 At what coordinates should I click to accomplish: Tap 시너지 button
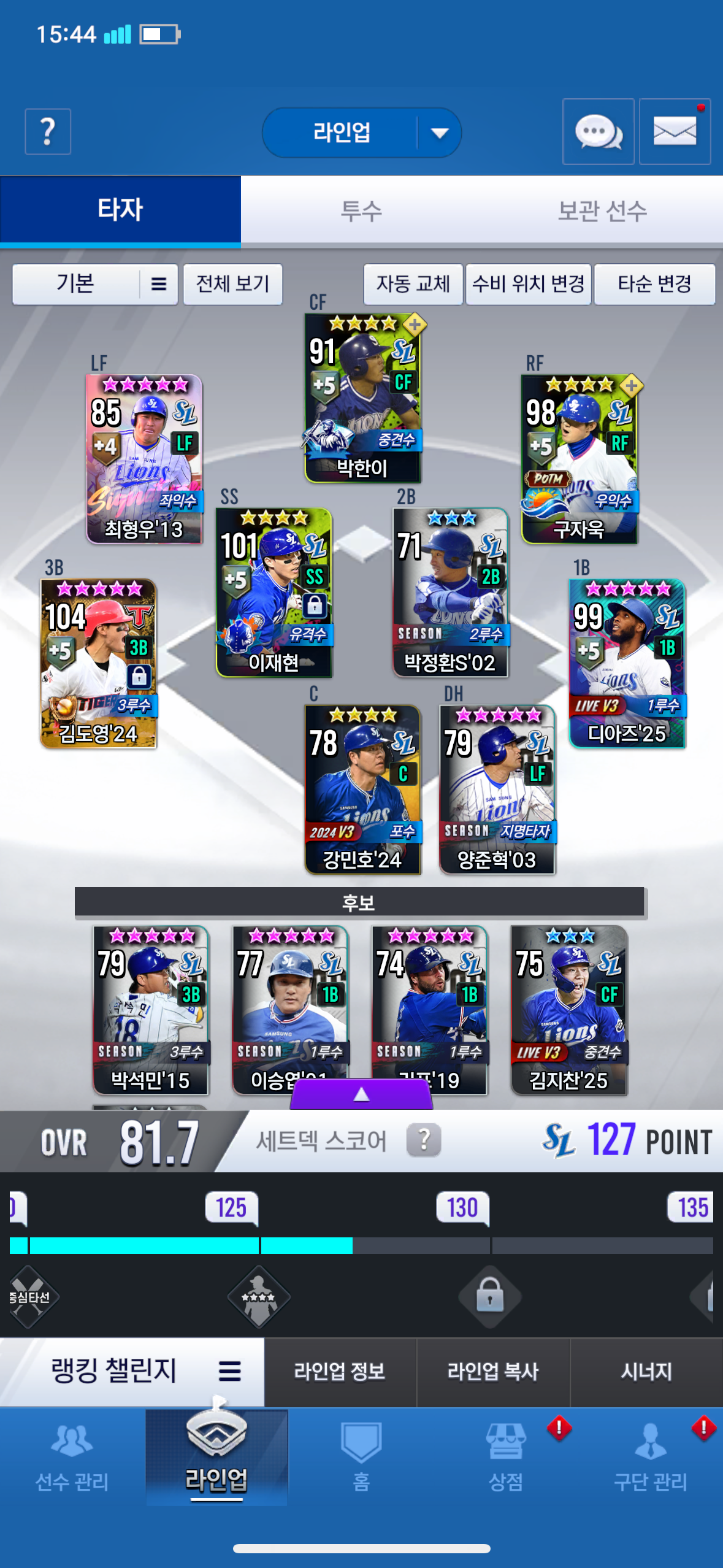pyautogui.click(x=646, y=1371)
